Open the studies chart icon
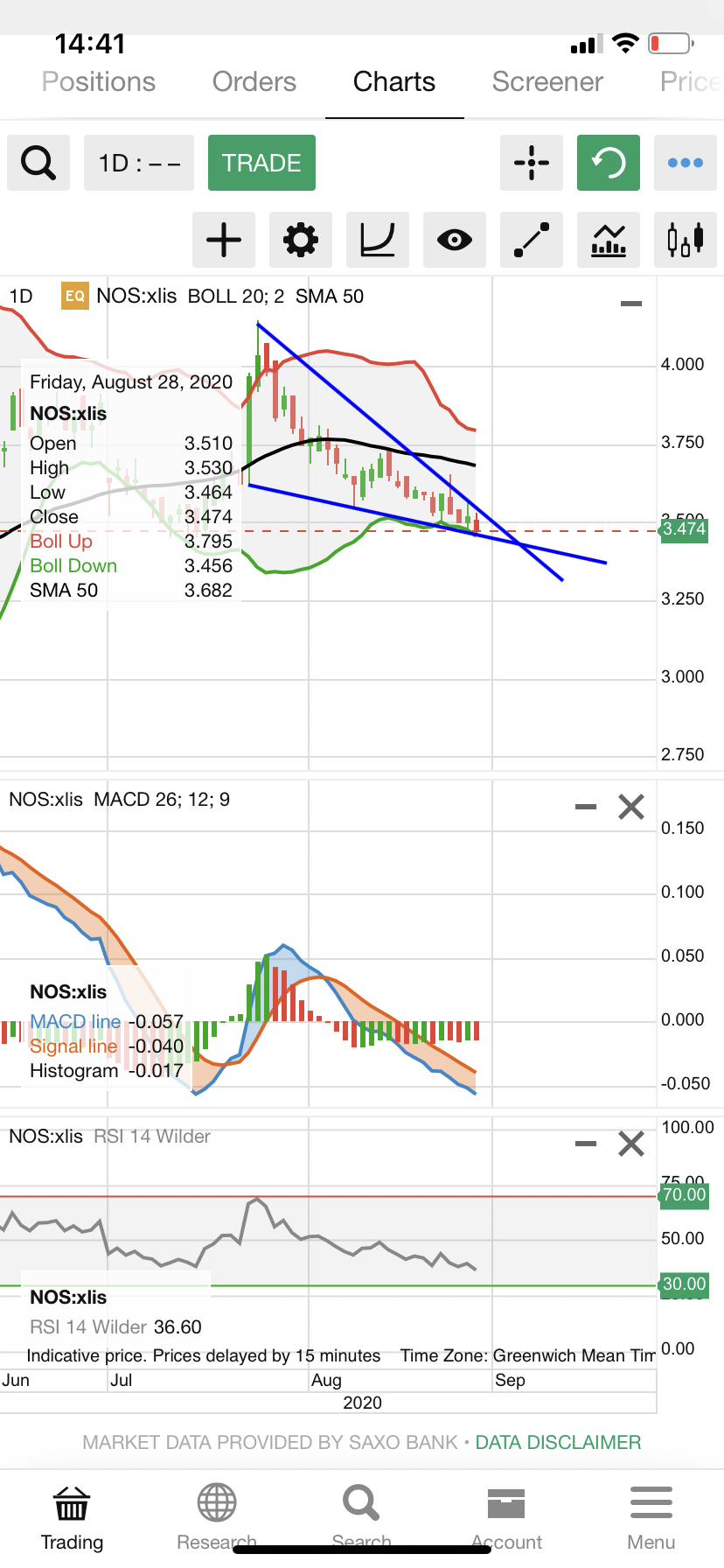The image size is (724, 1568). (609, 240)
